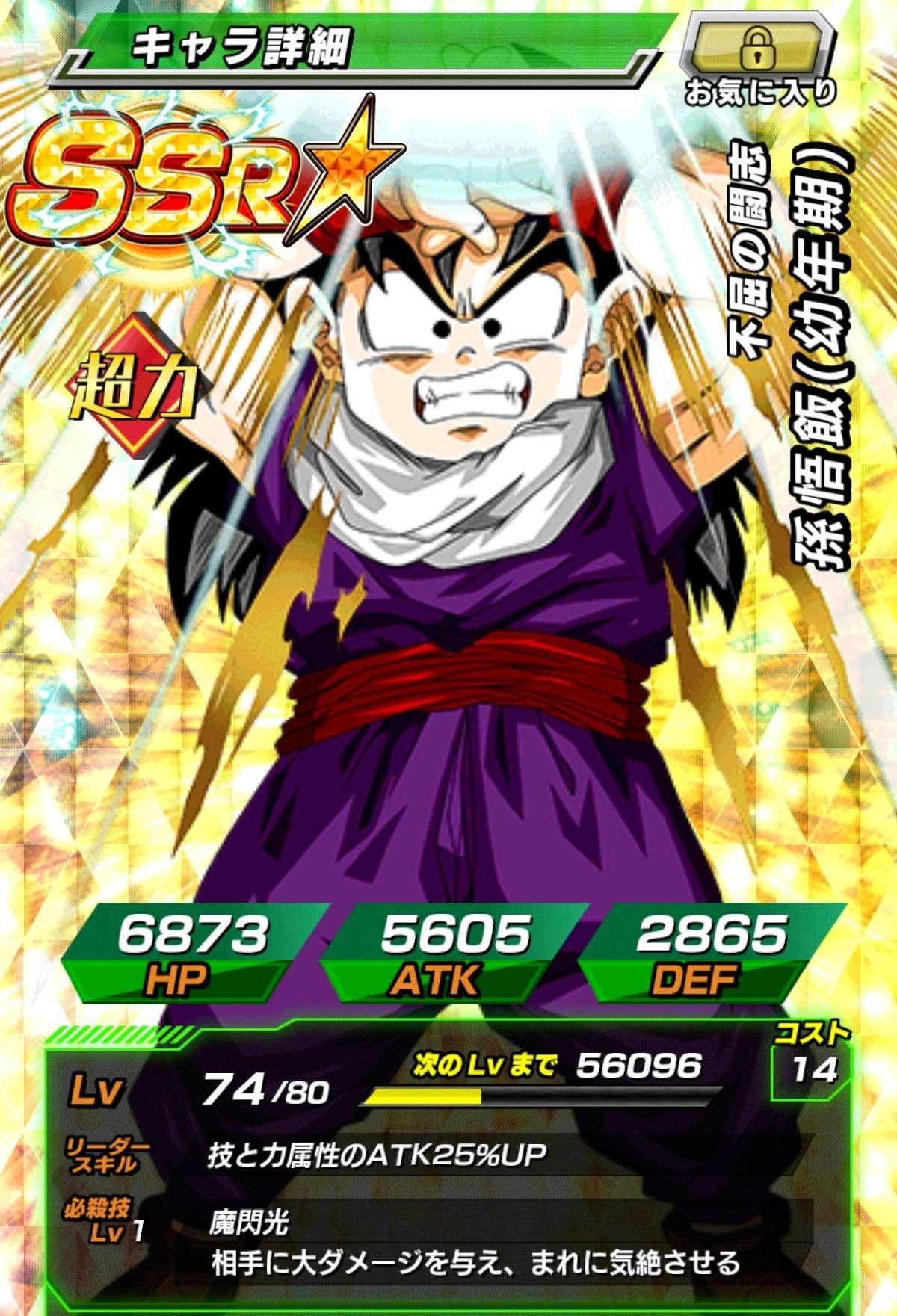Toggle the お気に入り favorite lock button
Screen dimensions: 897x1316
(x=759, y=52)
